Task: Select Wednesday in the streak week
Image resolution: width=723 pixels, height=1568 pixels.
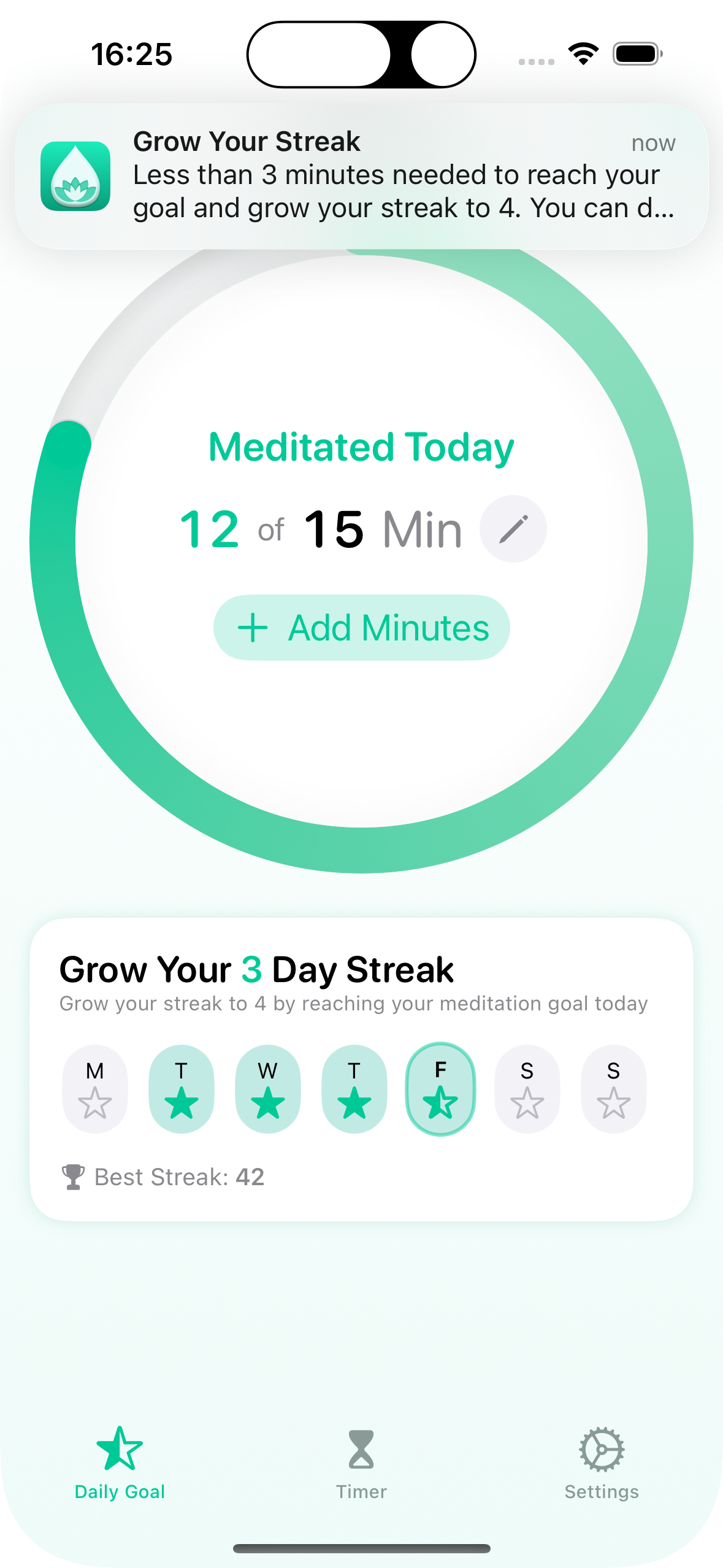Action: (x=268, y=1089)
